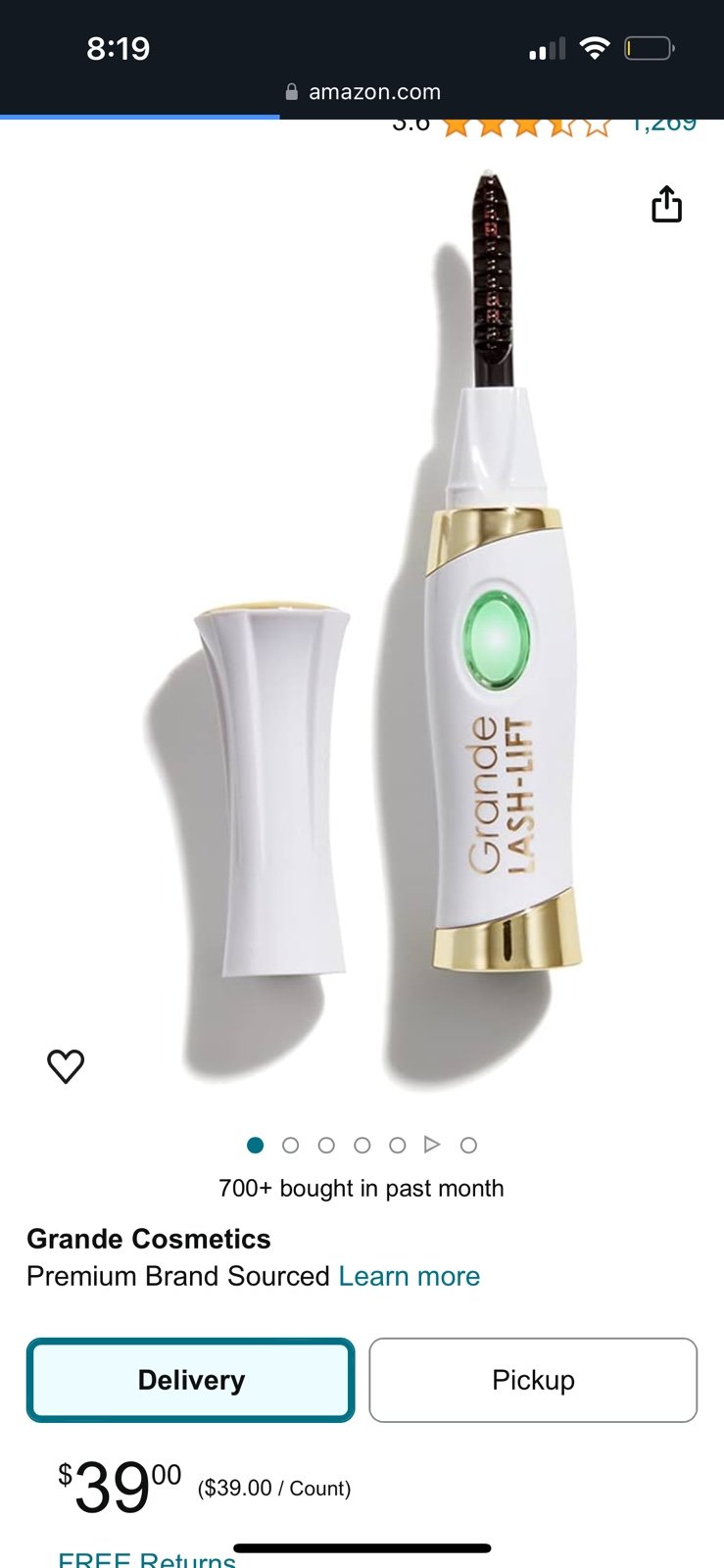Open the 1,269 ratings link
The image size is (724, 1568).
tap(663, 124)
